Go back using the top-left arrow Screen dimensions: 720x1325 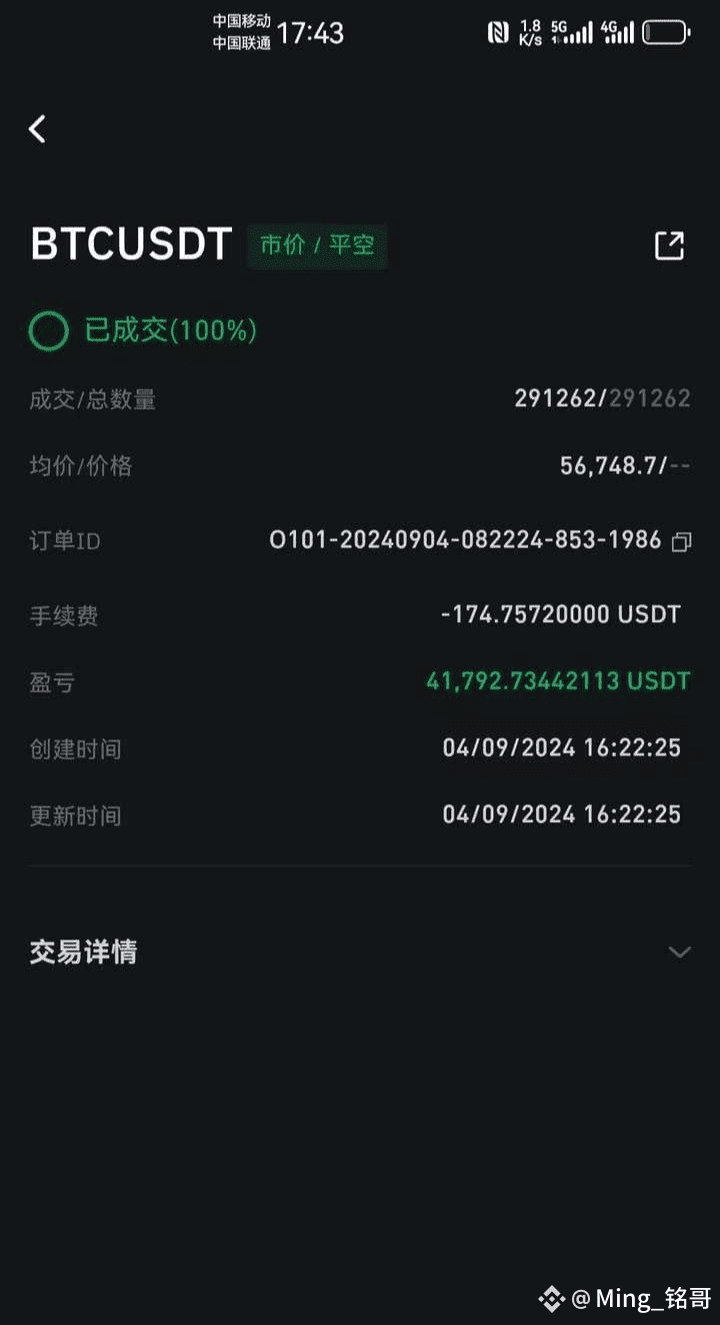click(38, 129)
